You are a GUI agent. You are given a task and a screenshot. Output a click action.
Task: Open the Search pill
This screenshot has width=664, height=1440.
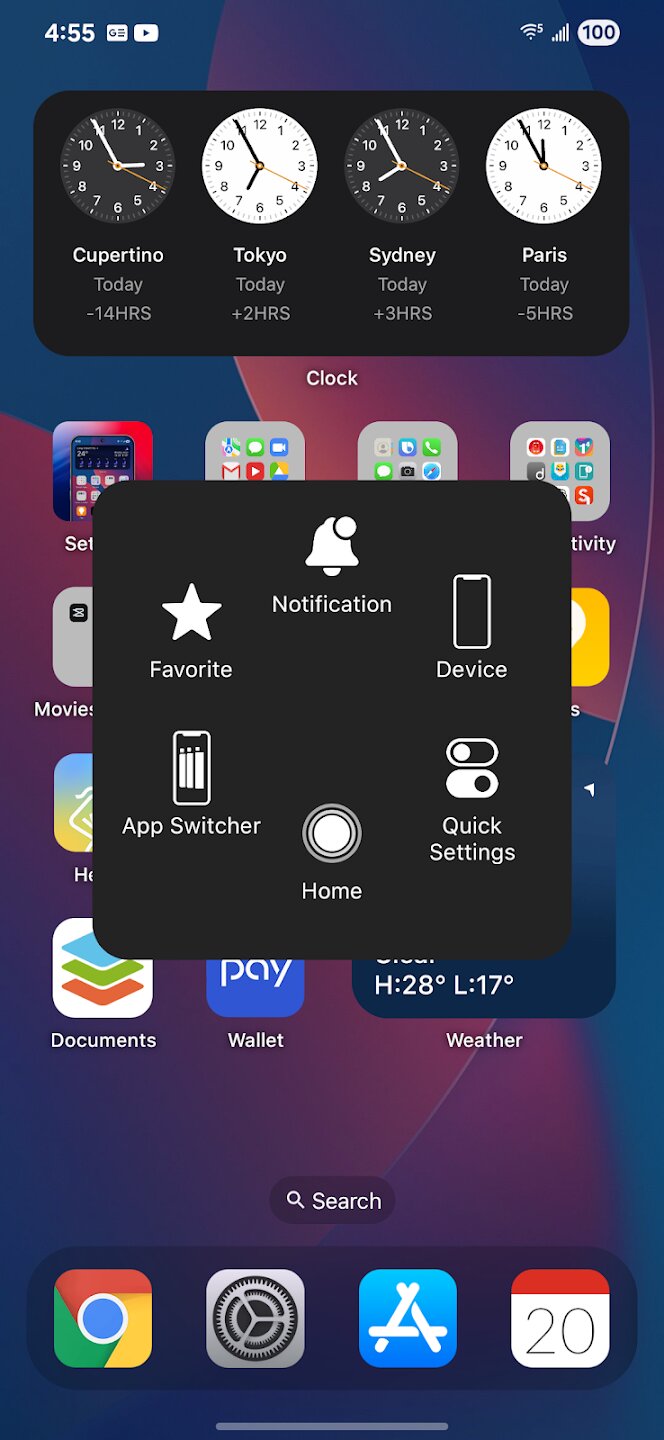pyautogui.click(x=332, y=1200)
